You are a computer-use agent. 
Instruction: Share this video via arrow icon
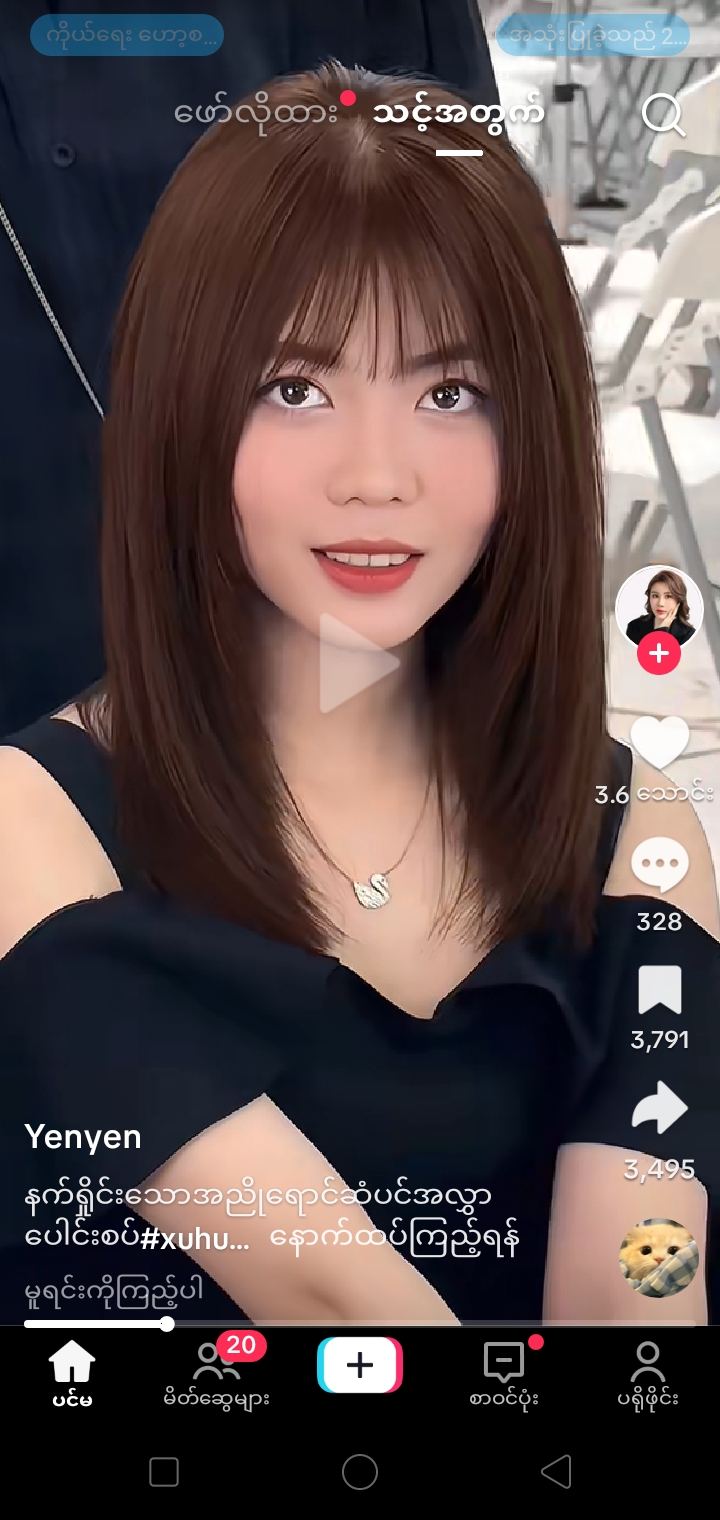coord(659,1110)
